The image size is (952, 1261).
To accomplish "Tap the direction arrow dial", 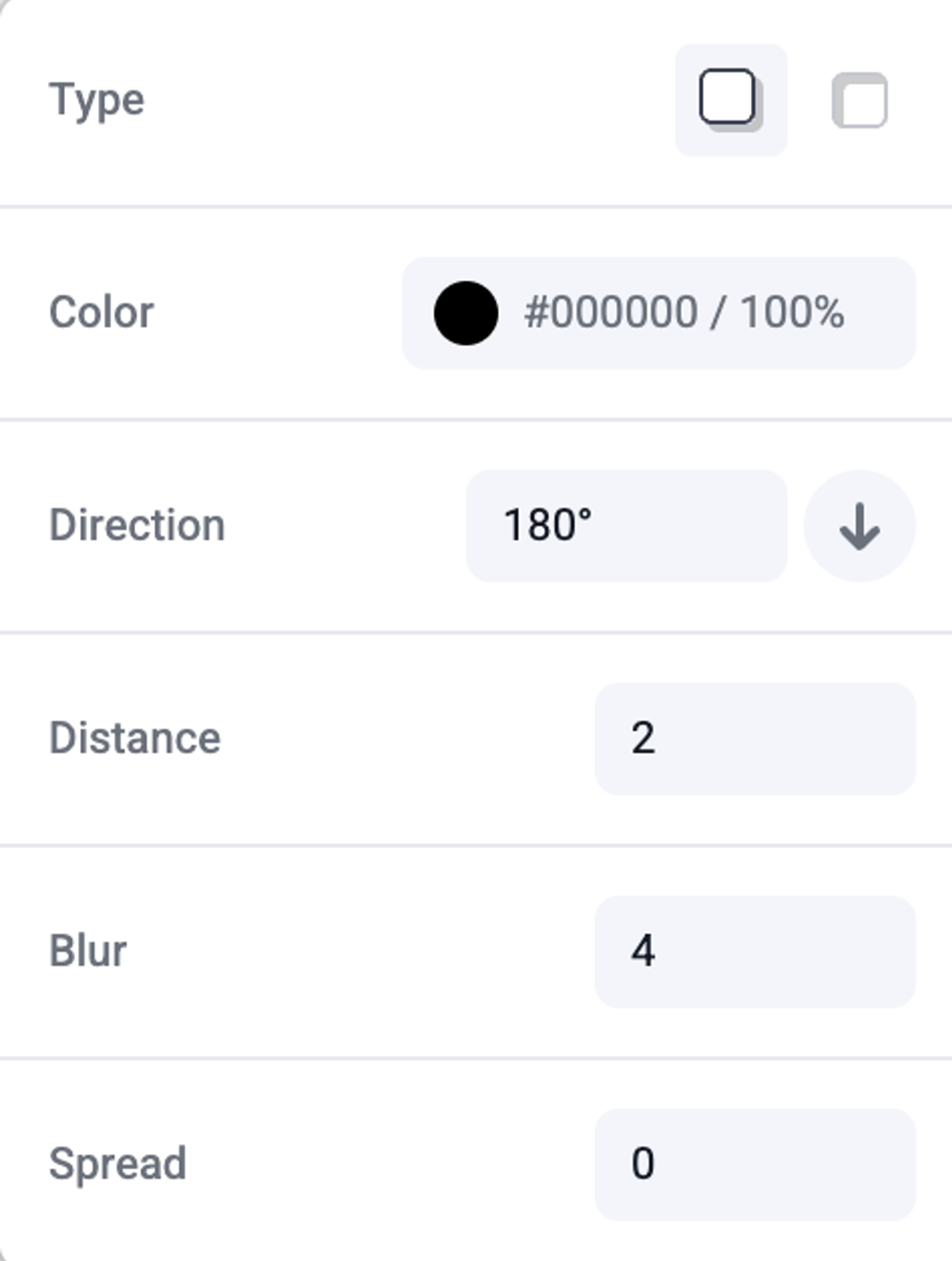I will click(x=860, y=526).
